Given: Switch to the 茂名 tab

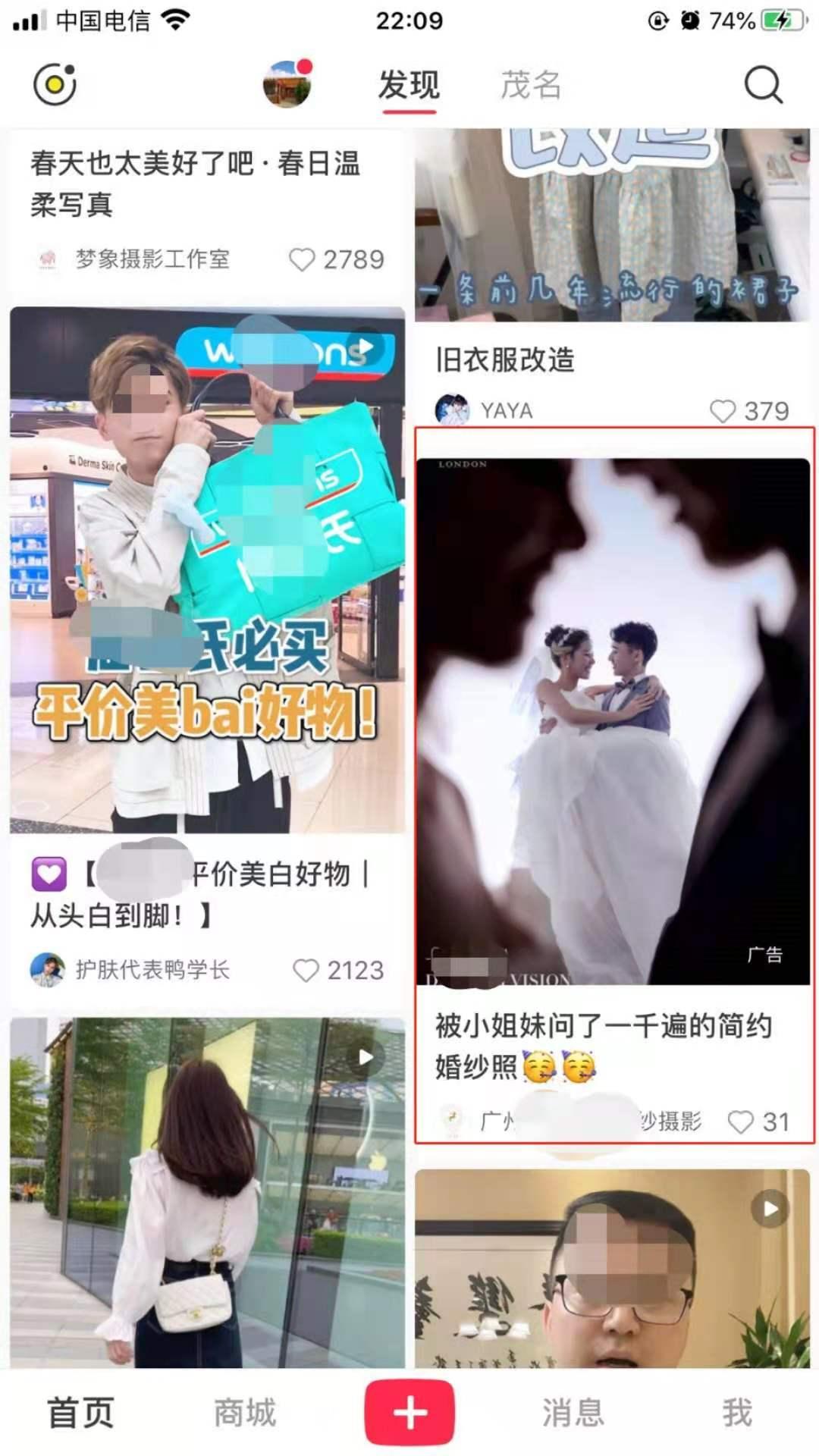Looking at the screenshot, I should coord(532,85).
